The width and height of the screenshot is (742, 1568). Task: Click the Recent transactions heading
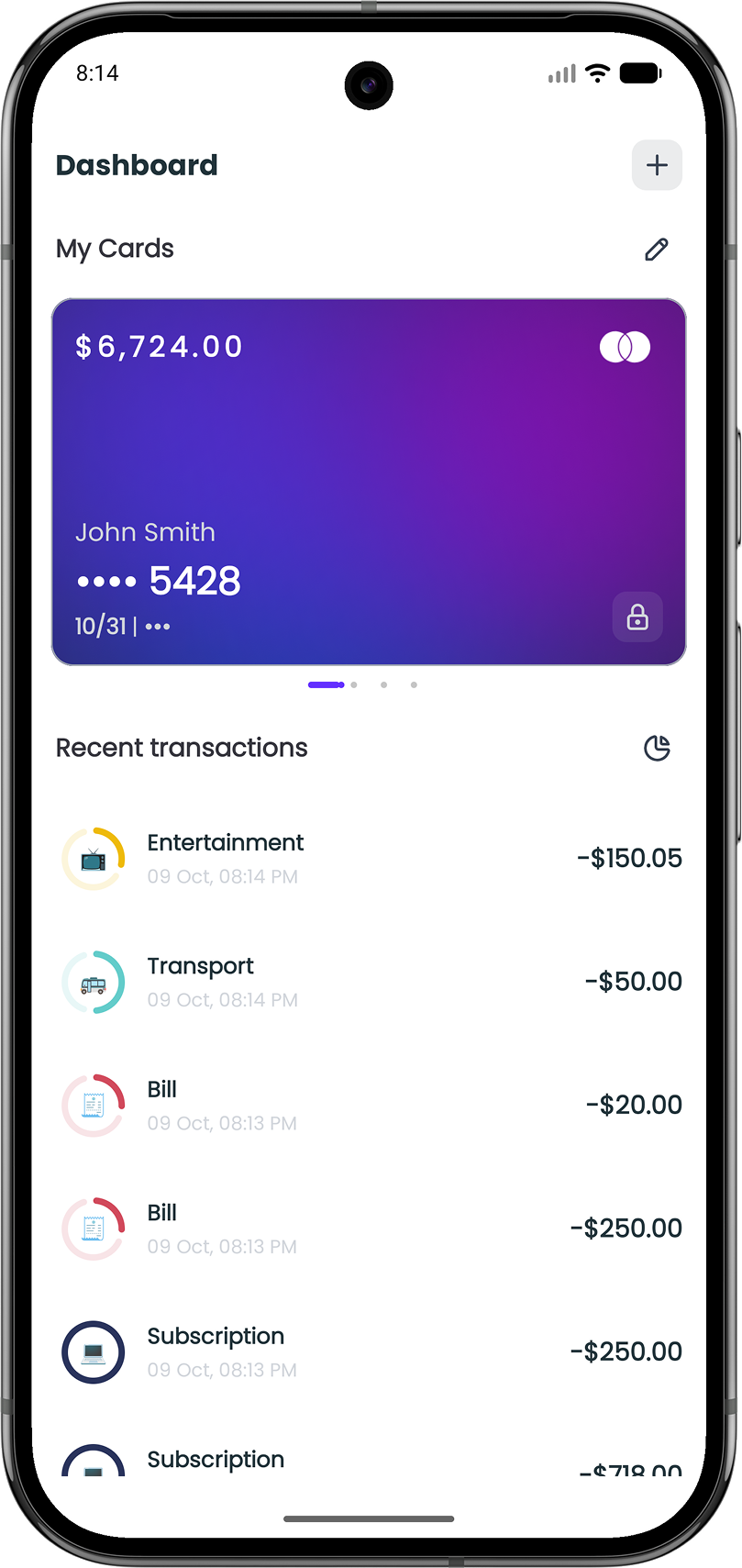(x=182, y=748)
